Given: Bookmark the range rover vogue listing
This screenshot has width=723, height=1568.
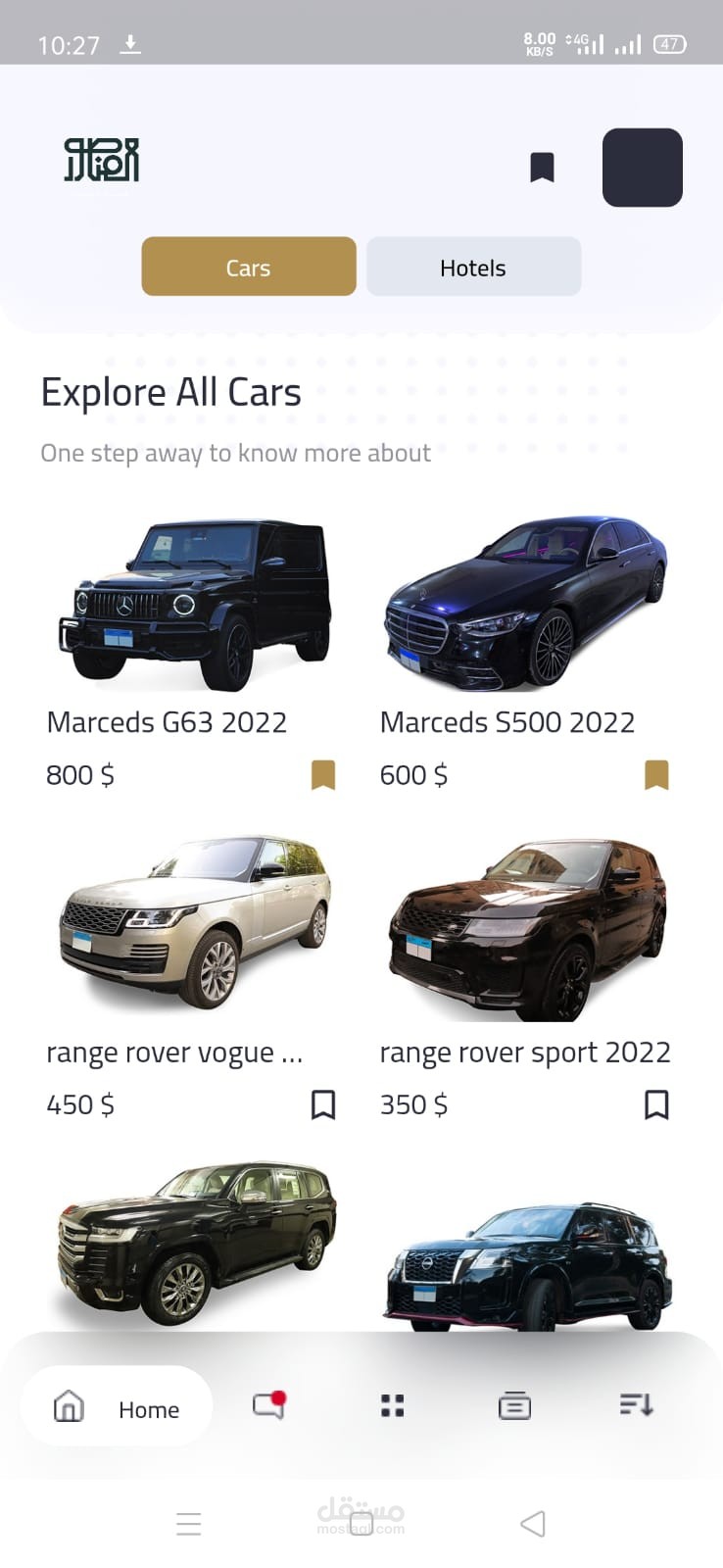Looking at the screenshot, I should coord(322,1104).
